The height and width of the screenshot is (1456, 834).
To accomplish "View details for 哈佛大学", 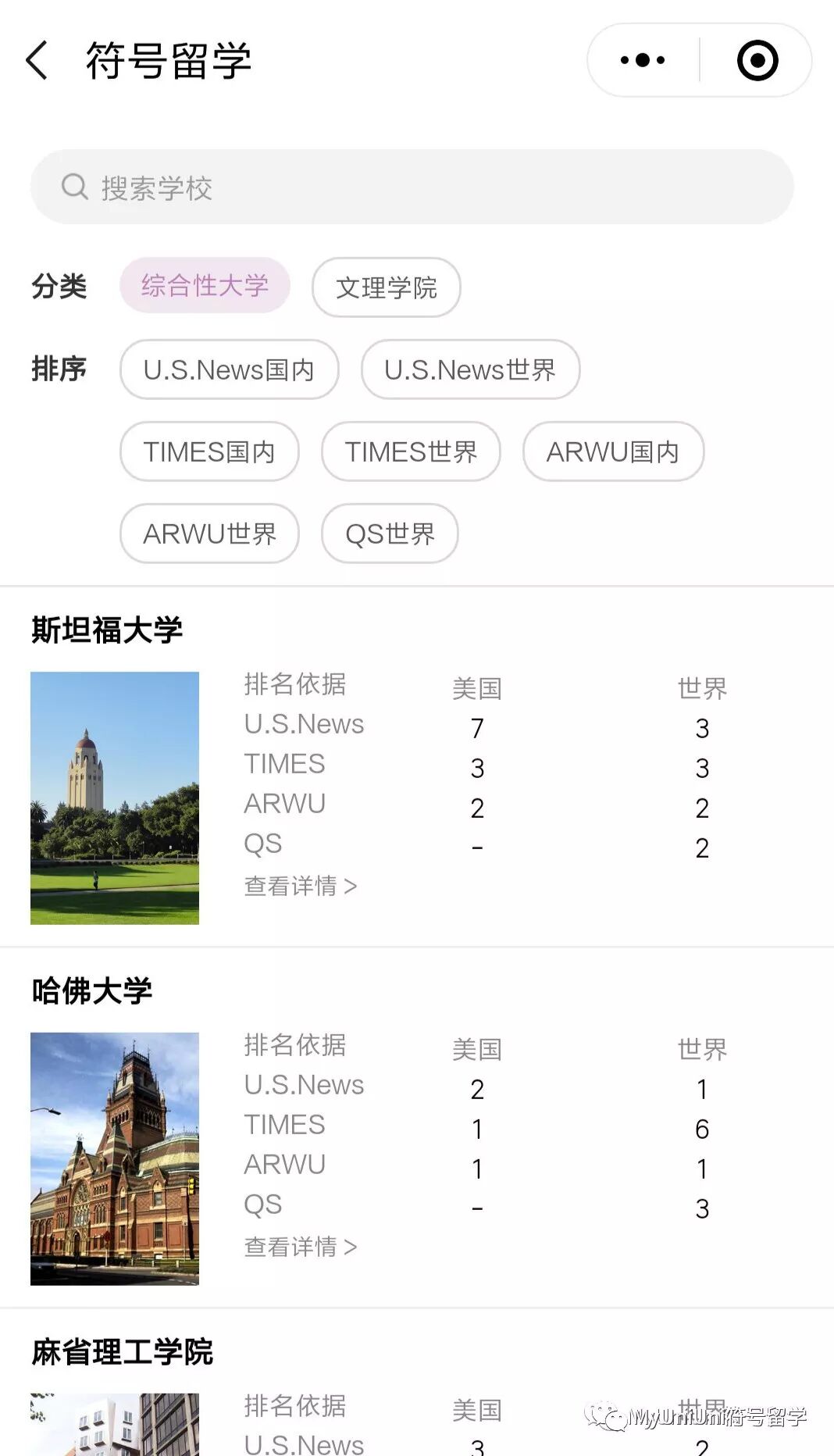I will [301, 1247].
